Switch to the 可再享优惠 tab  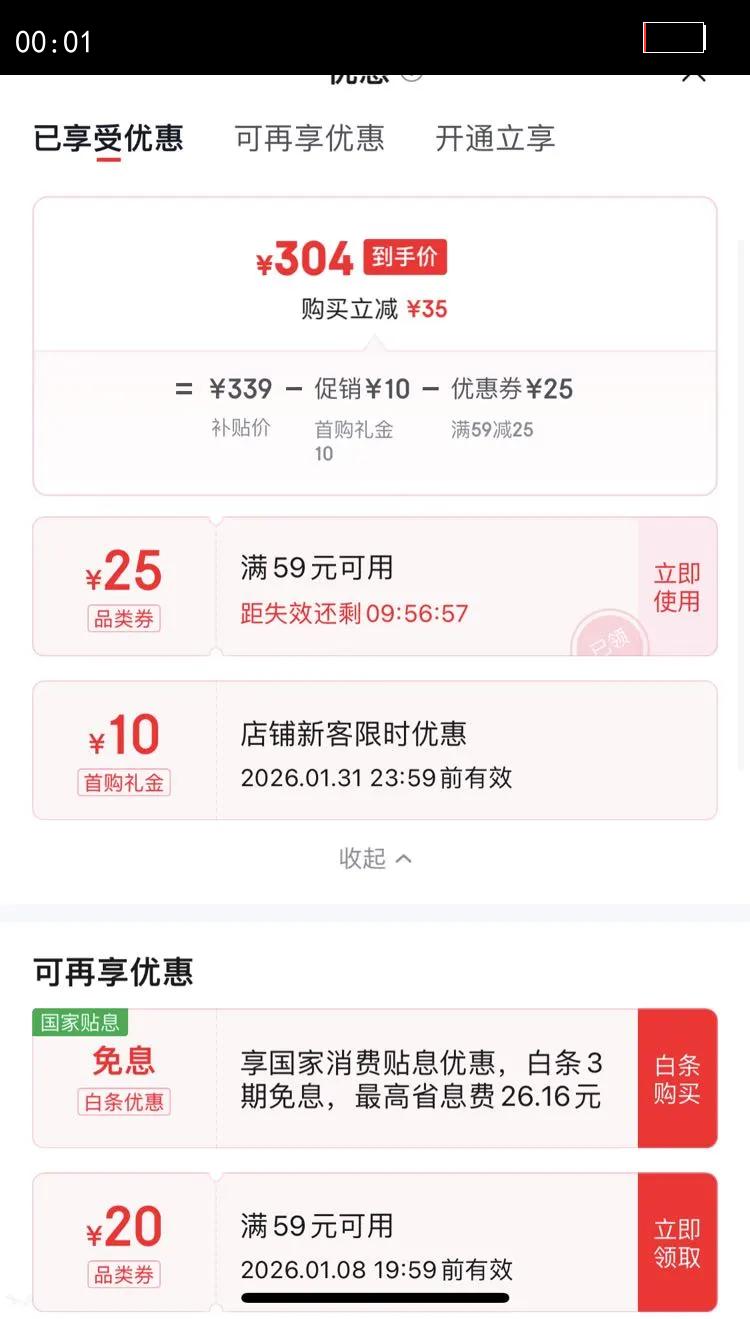click(309, 138)
